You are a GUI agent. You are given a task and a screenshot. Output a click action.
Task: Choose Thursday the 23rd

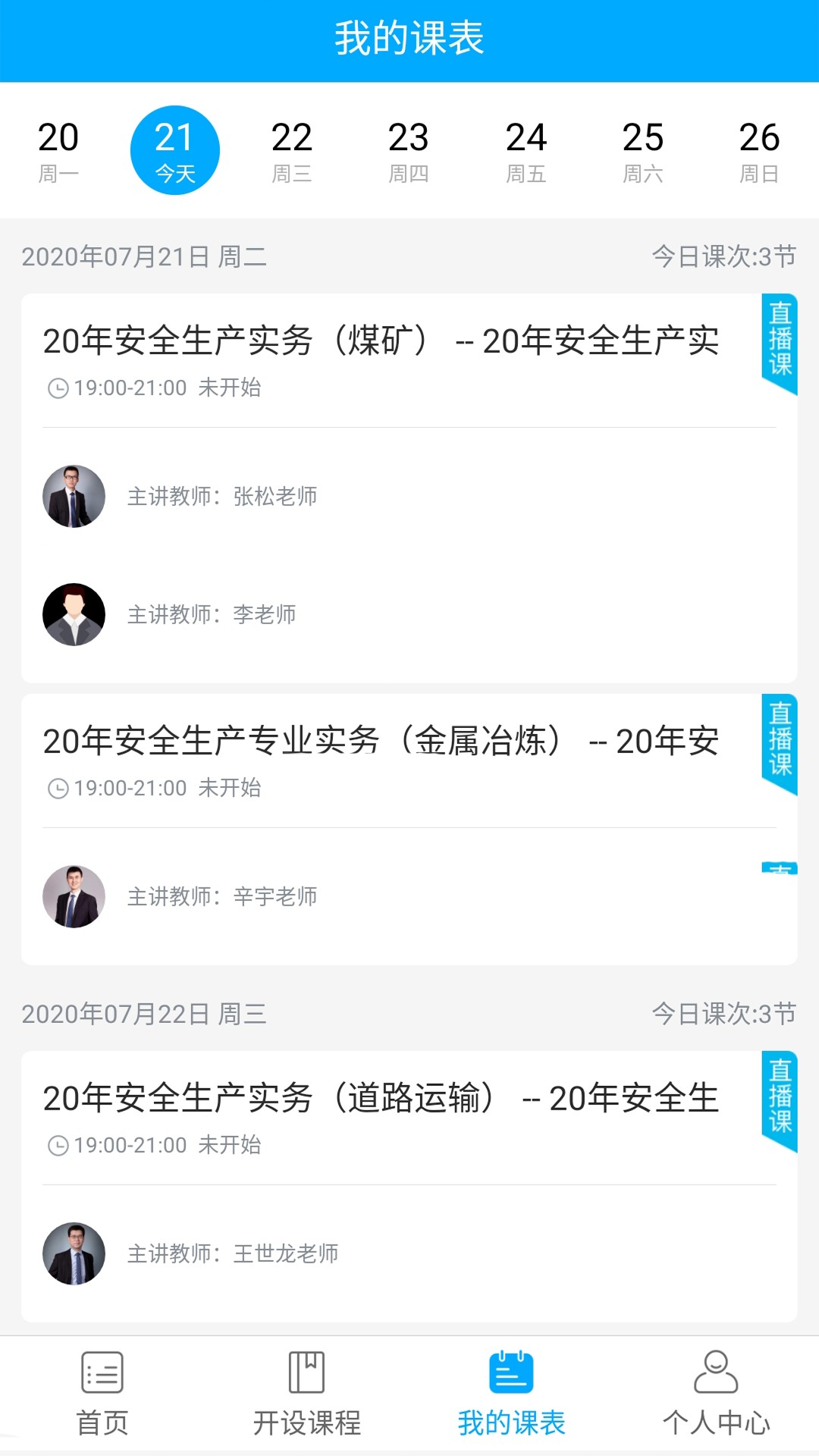[409, 151]
